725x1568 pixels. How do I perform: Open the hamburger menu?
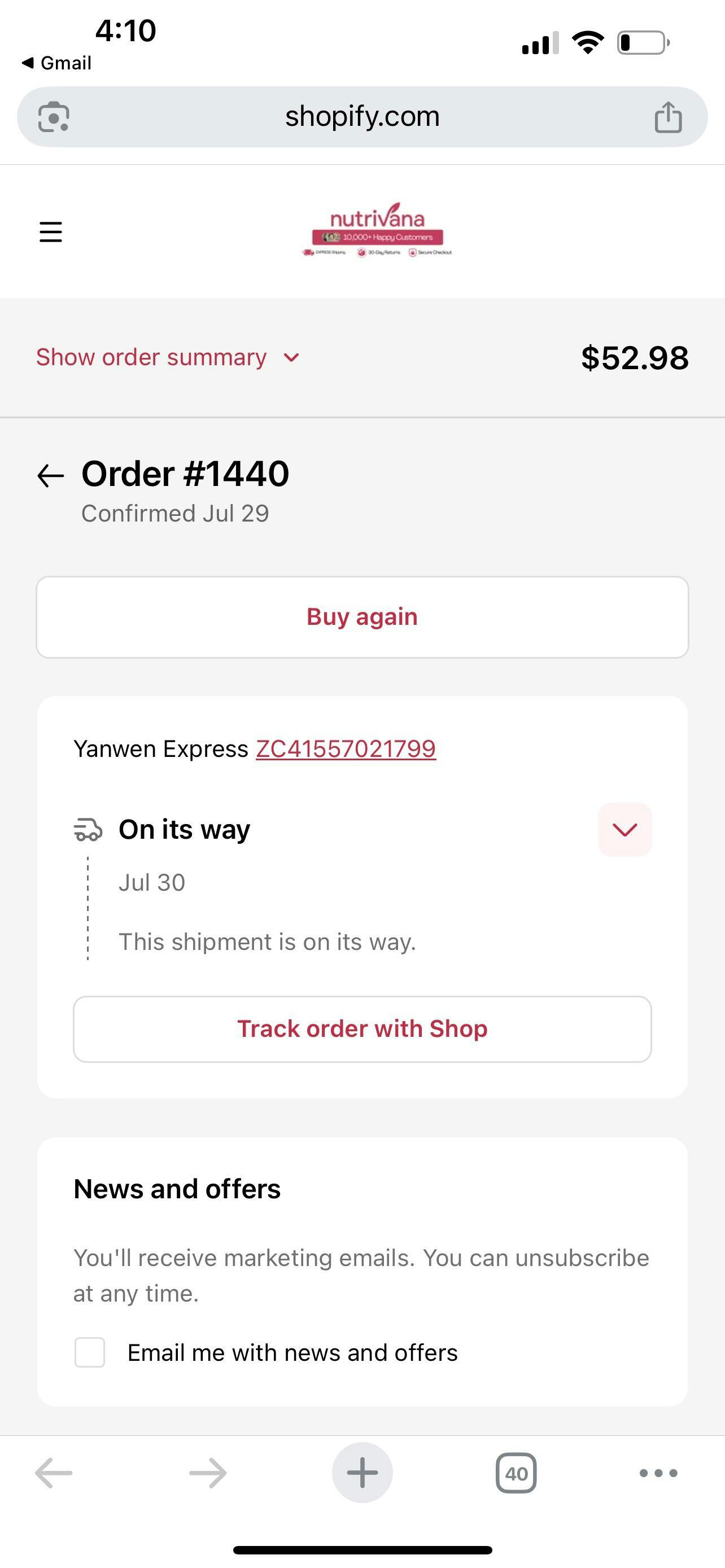tap(50, 232)
